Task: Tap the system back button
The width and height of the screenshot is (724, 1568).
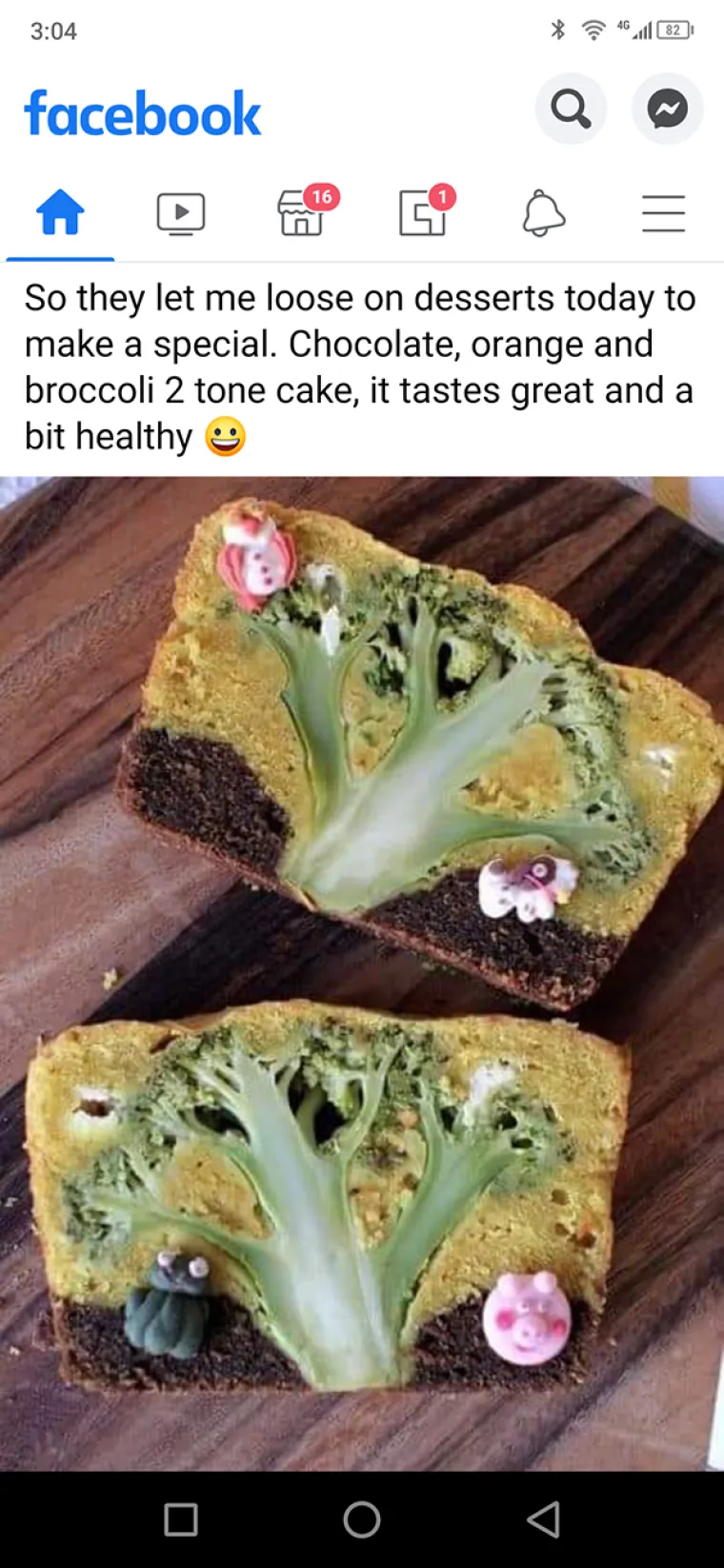Action: pyautogui.click(x=543, y=1519)
